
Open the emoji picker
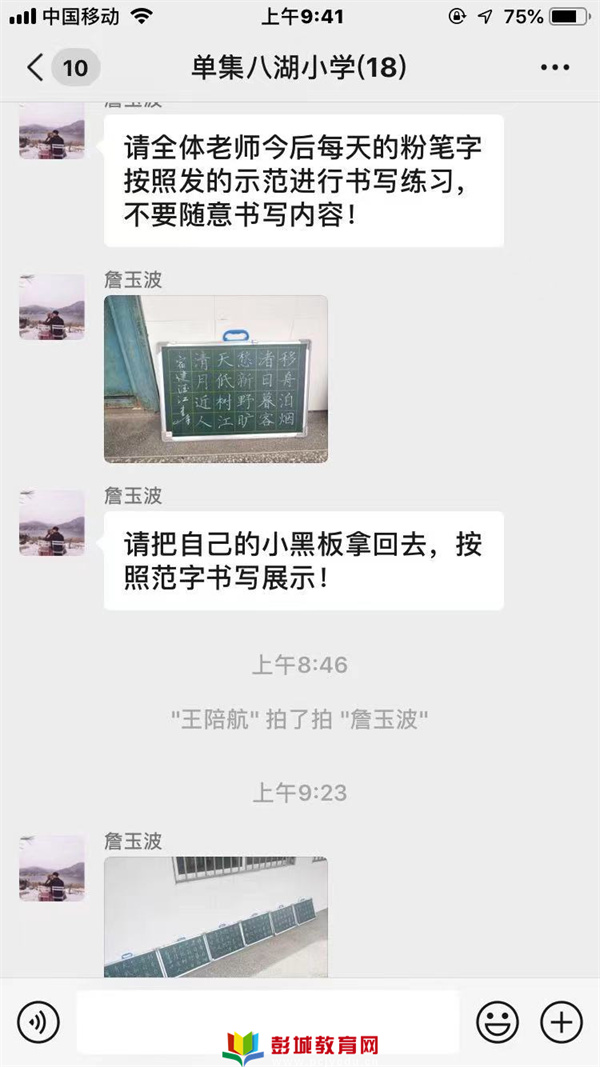point(497,1022)
